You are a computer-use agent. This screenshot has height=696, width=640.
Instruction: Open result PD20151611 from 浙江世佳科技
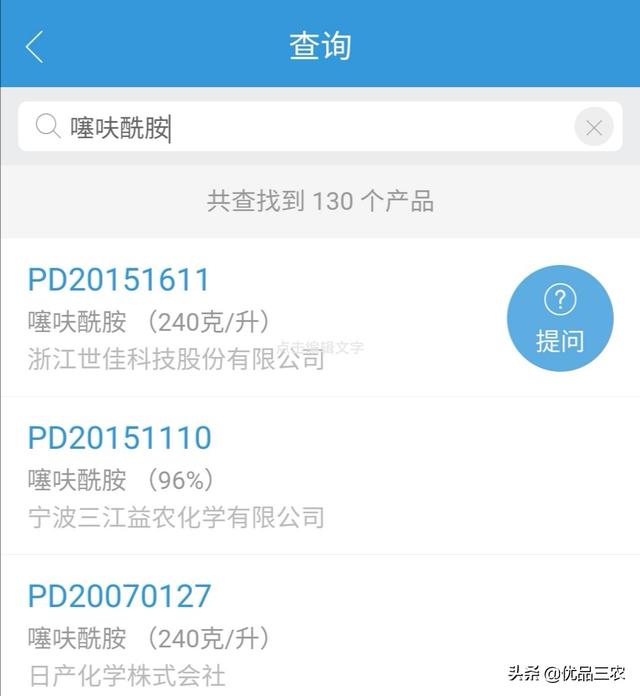tap(320, 318)
